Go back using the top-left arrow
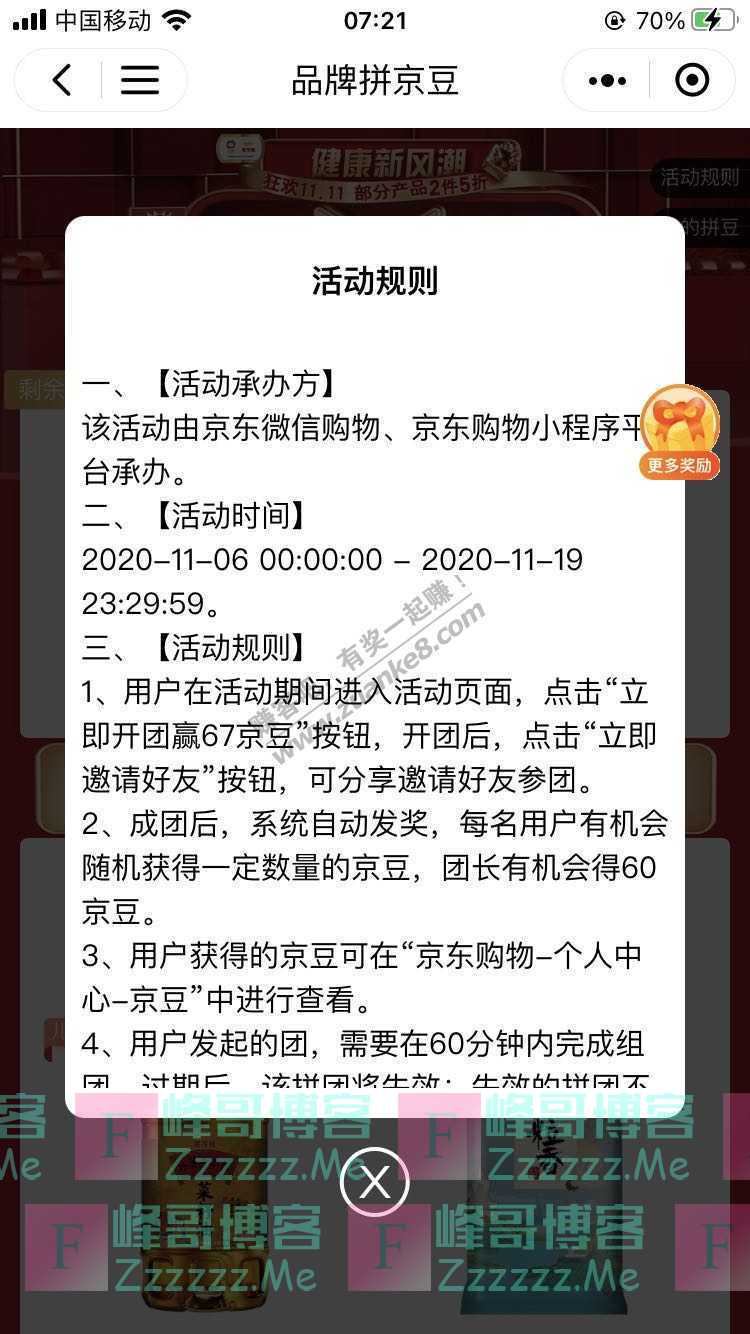This screenshot has height=1334, width=750. (61, 80)
